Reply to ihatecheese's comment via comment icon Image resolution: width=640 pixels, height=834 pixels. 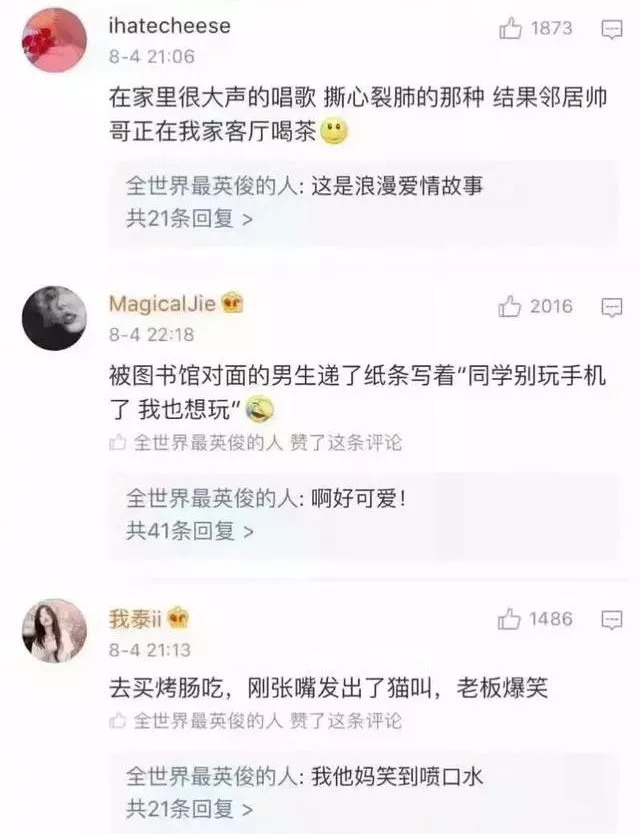pos(611,30)
